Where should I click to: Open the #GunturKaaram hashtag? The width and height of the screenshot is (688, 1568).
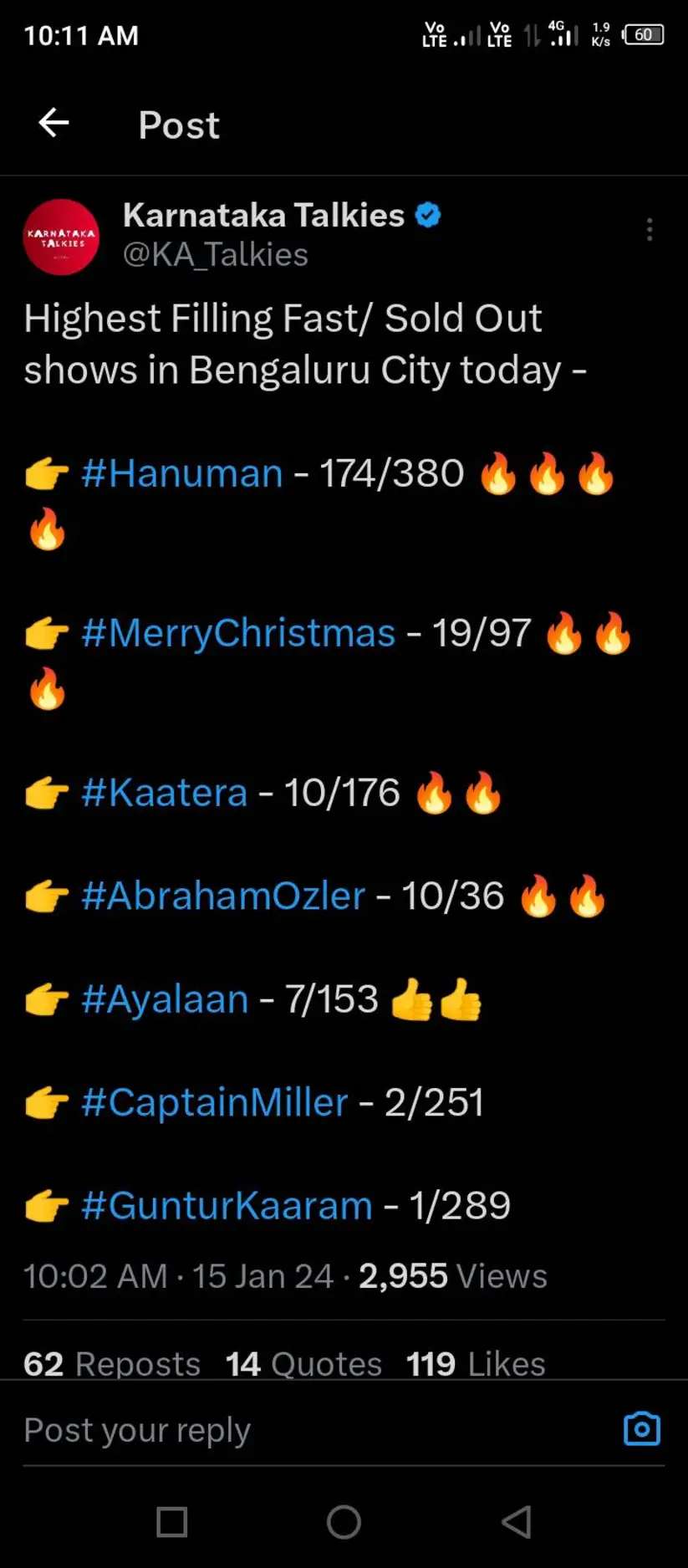pyautogui.click(x=227, y=1206)
